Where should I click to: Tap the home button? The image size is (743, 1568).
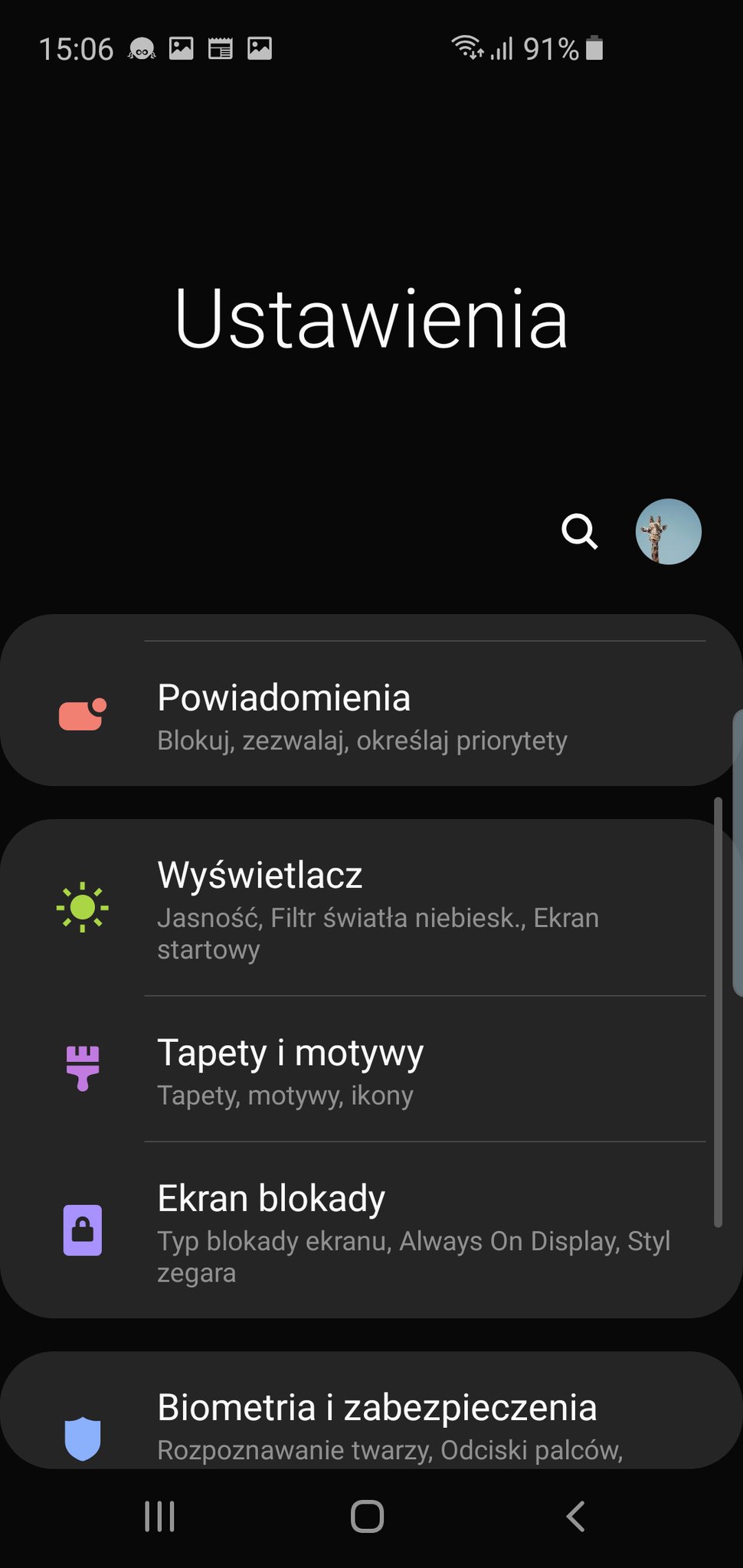pos(368,1516)
